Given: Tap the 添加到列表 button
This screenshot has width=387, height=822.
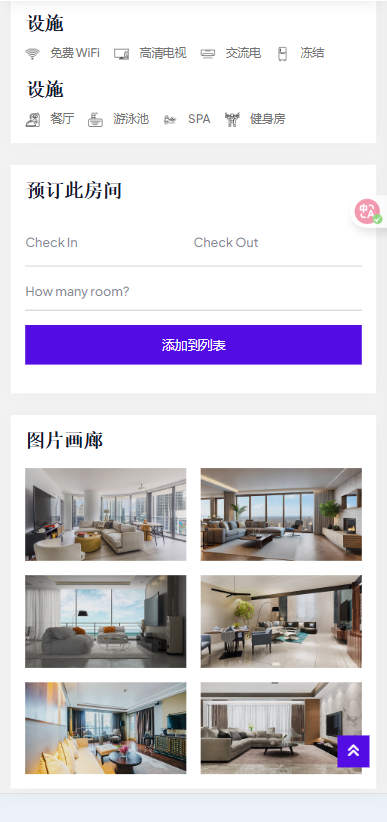Looking at the screenshot, I should tap(194, 345).
